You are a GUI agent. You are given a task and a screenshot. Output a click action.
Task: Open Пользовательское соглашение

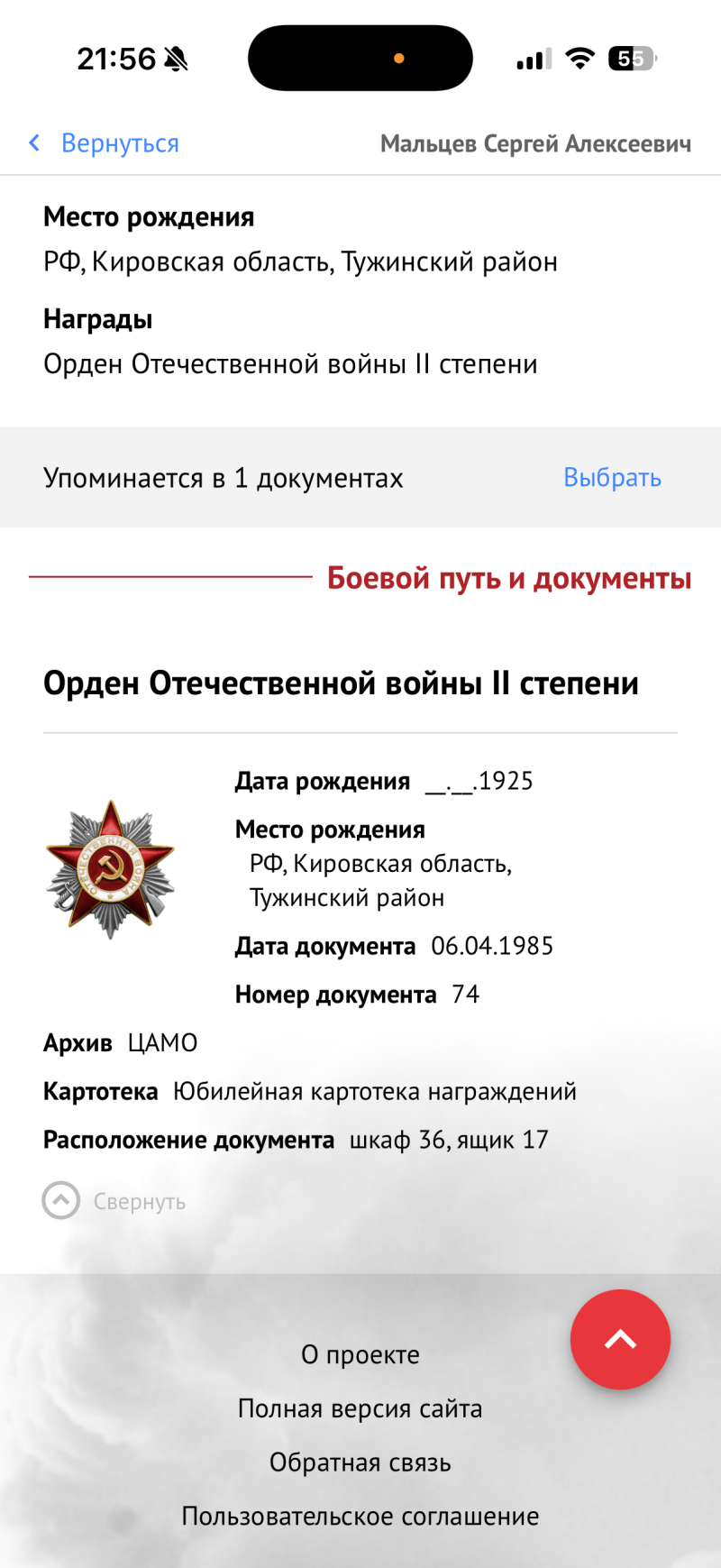(360, 1517)
